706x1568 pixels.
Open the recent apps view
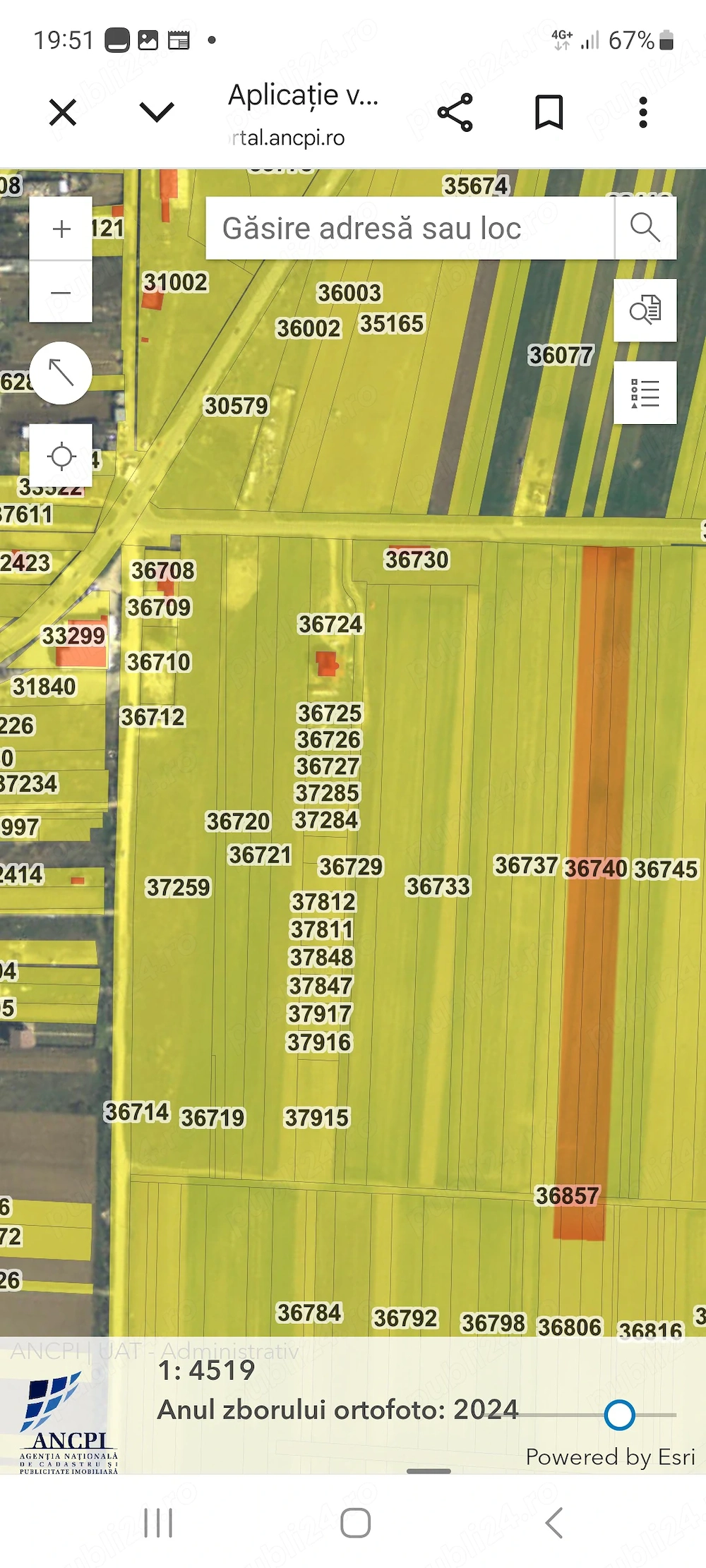(159, 1522)
